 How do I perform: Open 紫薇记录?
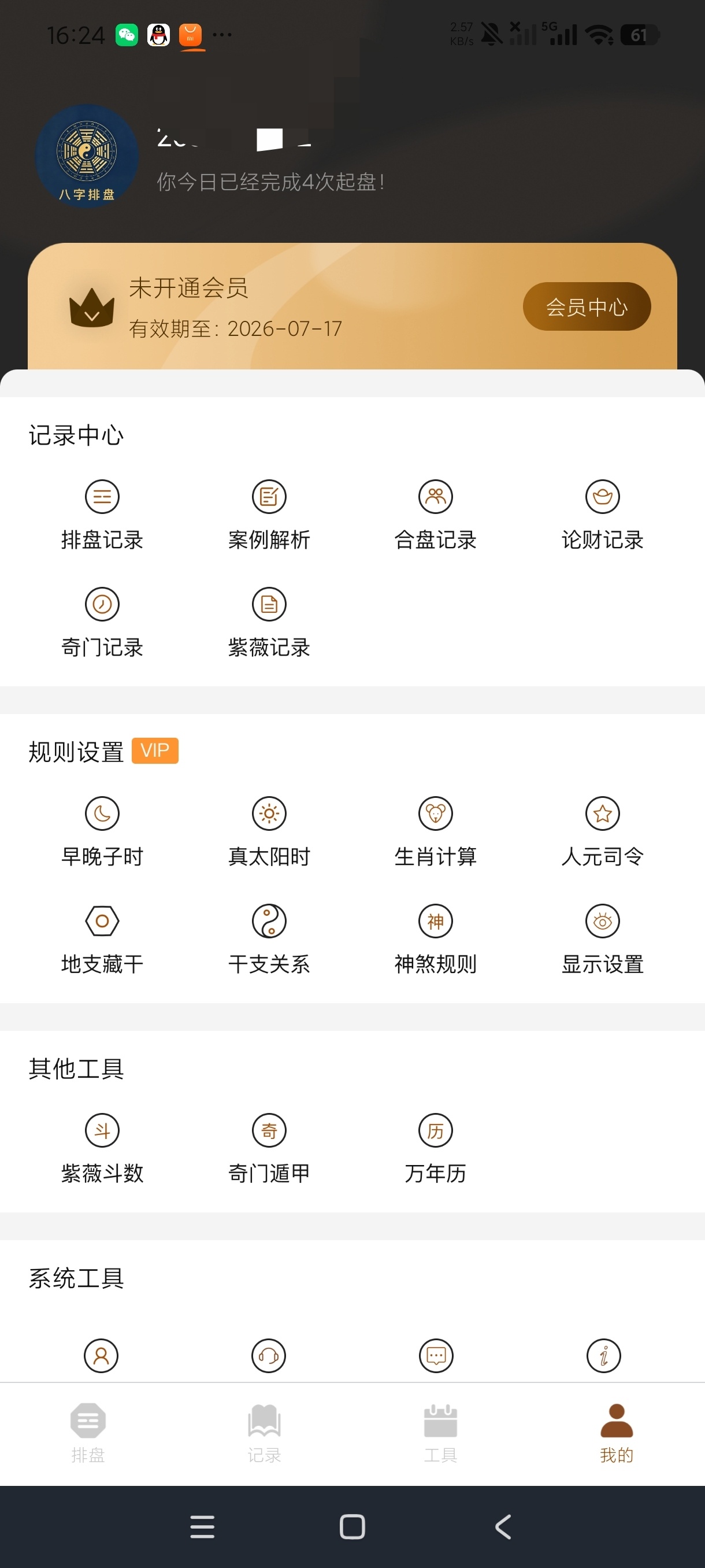click(269, 623)
